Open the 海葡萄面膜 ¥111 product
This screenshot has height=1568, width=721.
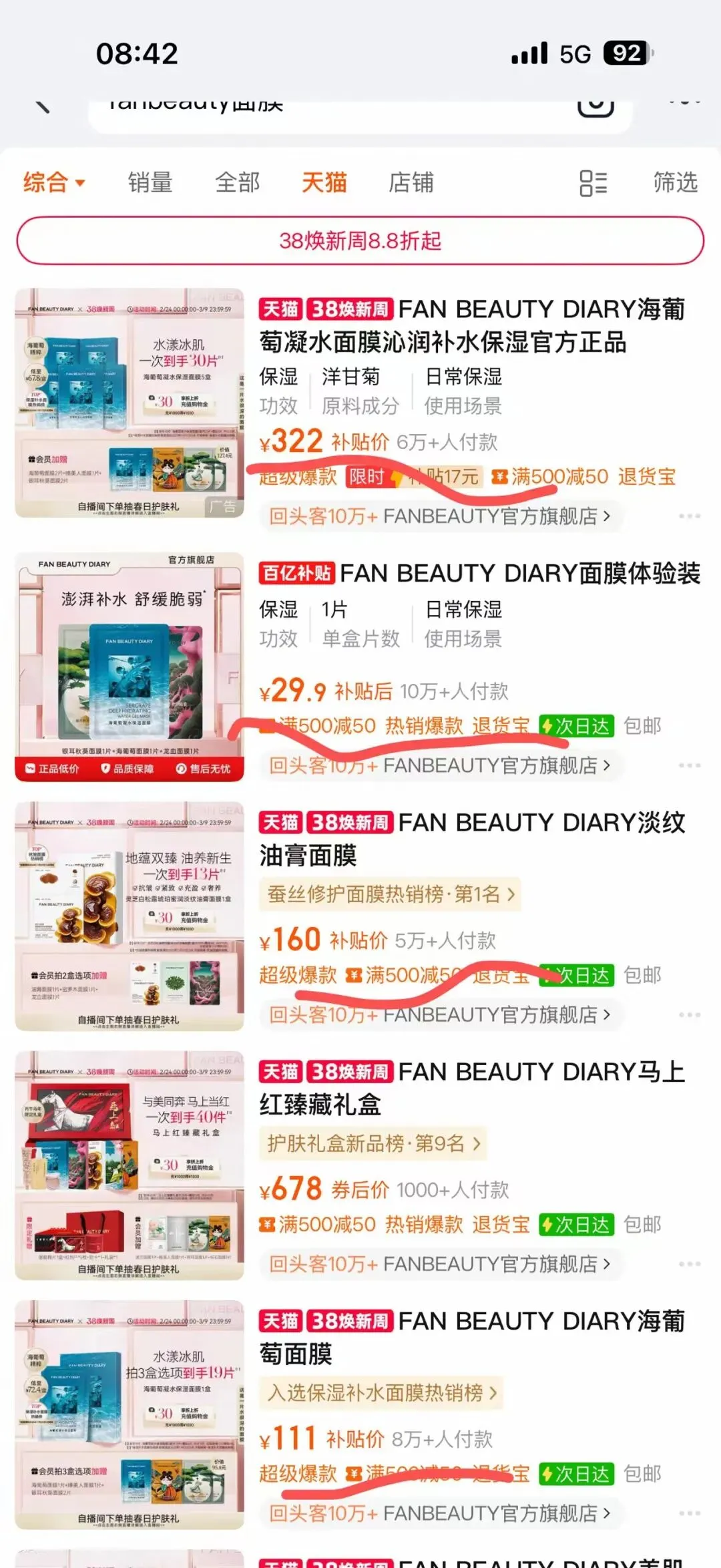point(471,1337)
